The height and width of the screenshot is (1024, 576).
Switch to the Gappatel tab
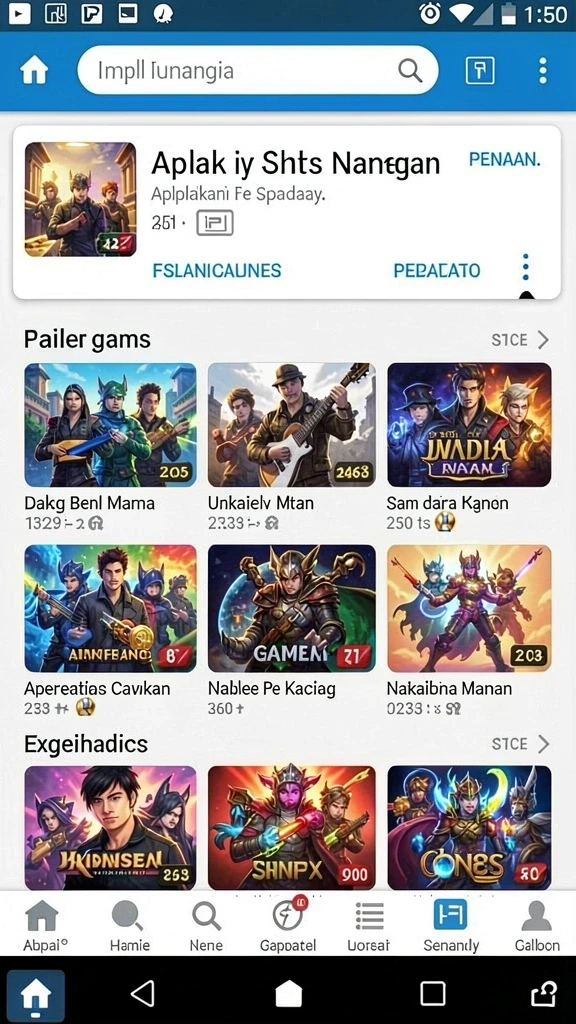[288, 926]
